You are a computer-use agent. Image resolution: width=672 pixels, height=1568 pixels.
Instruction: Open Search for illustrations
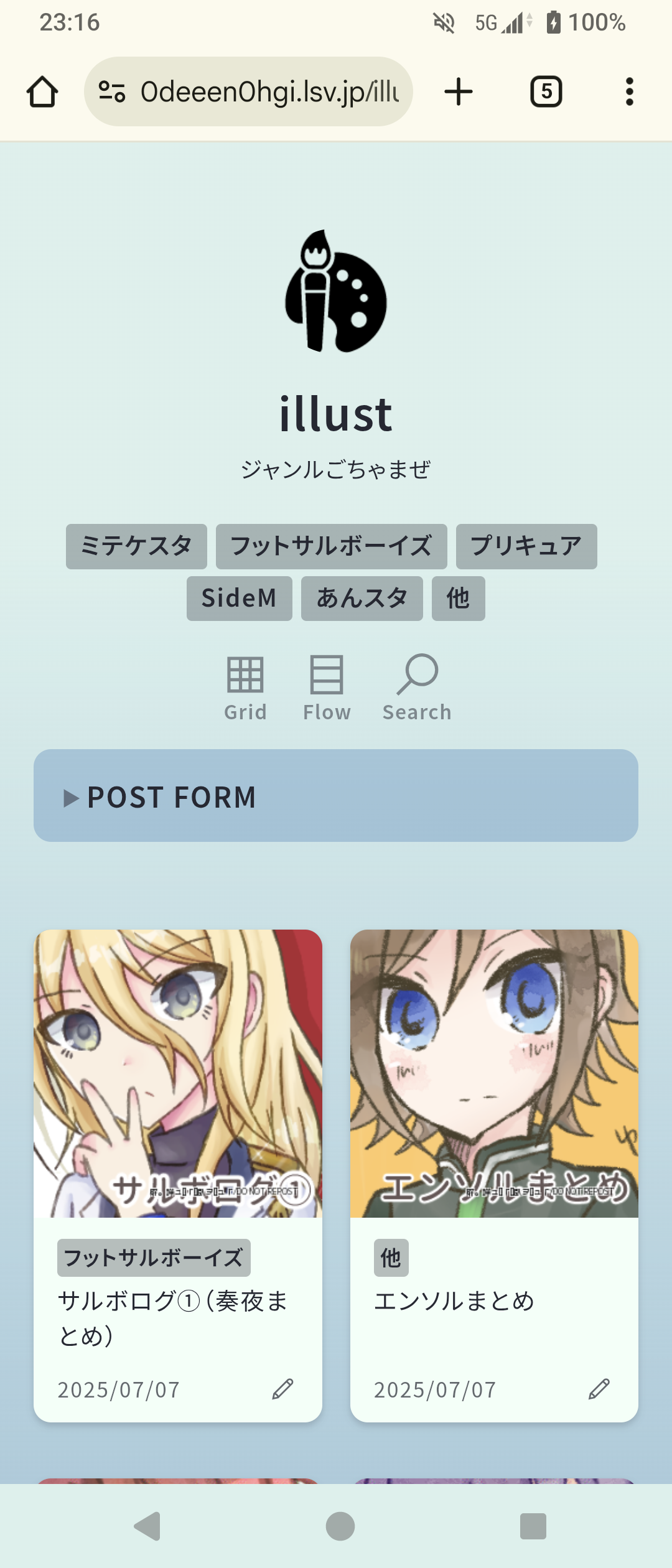coord(417,688)
